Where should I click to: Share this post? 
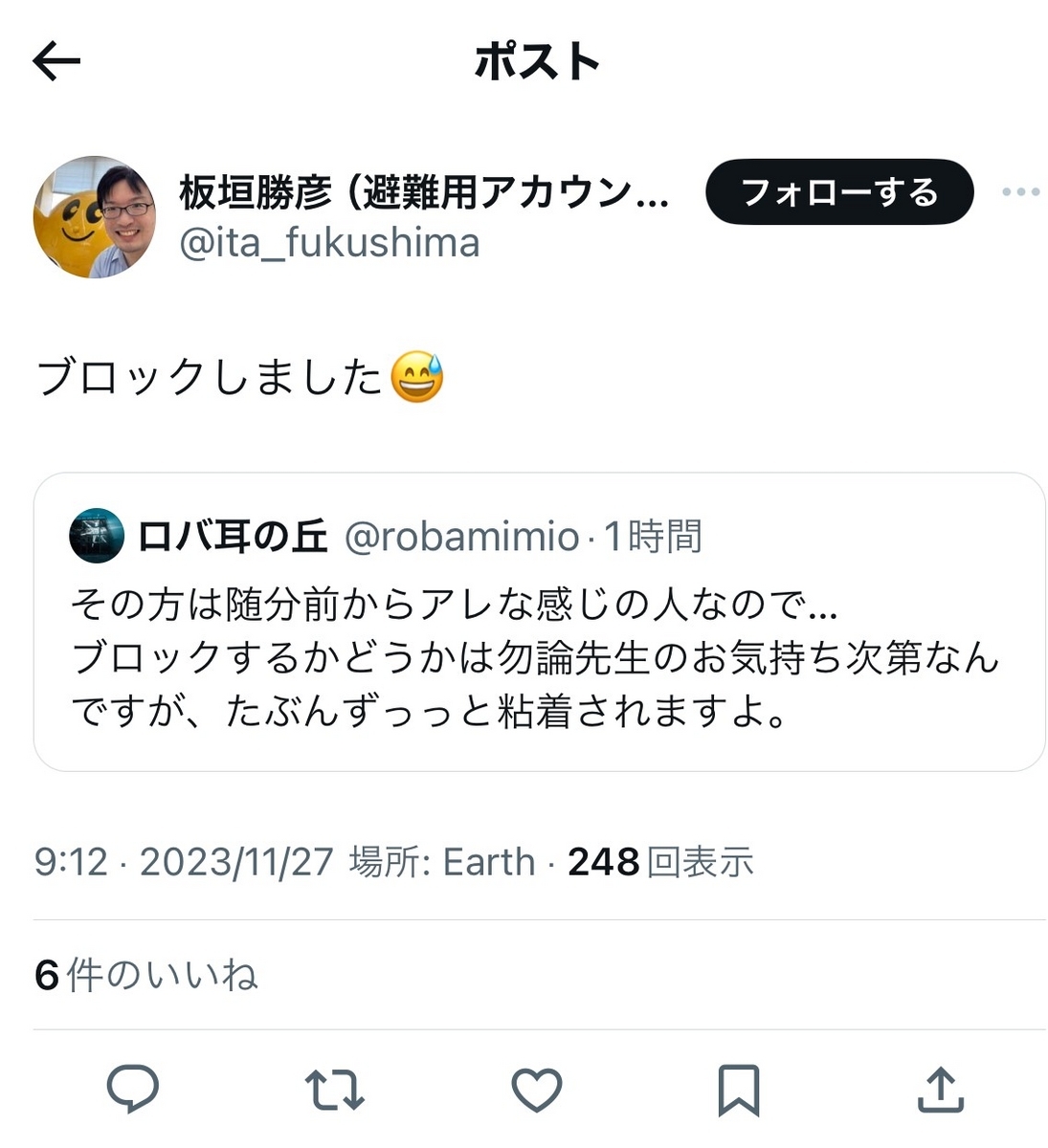(940, 1089)
